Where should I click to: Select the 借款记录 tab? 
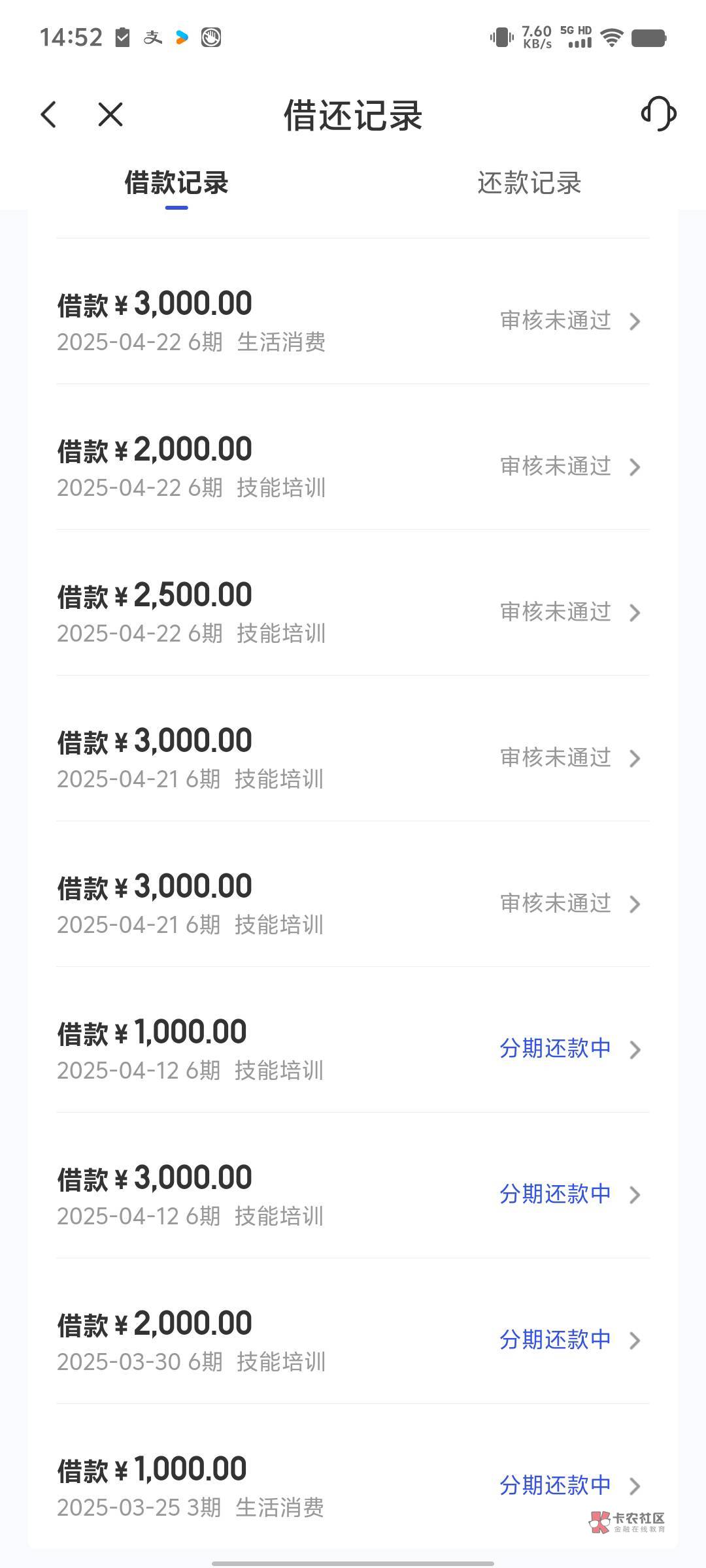pos(176,183)
